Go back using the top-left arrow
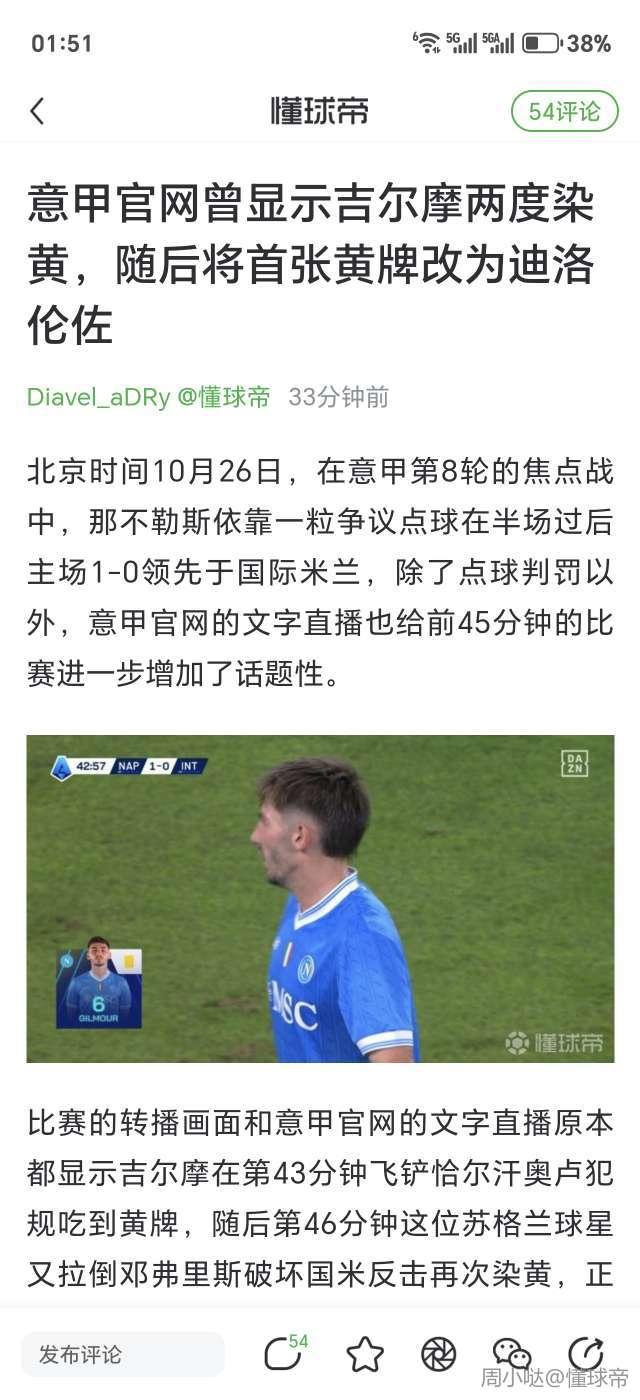 pyautogui.click(x=37, y=111)
